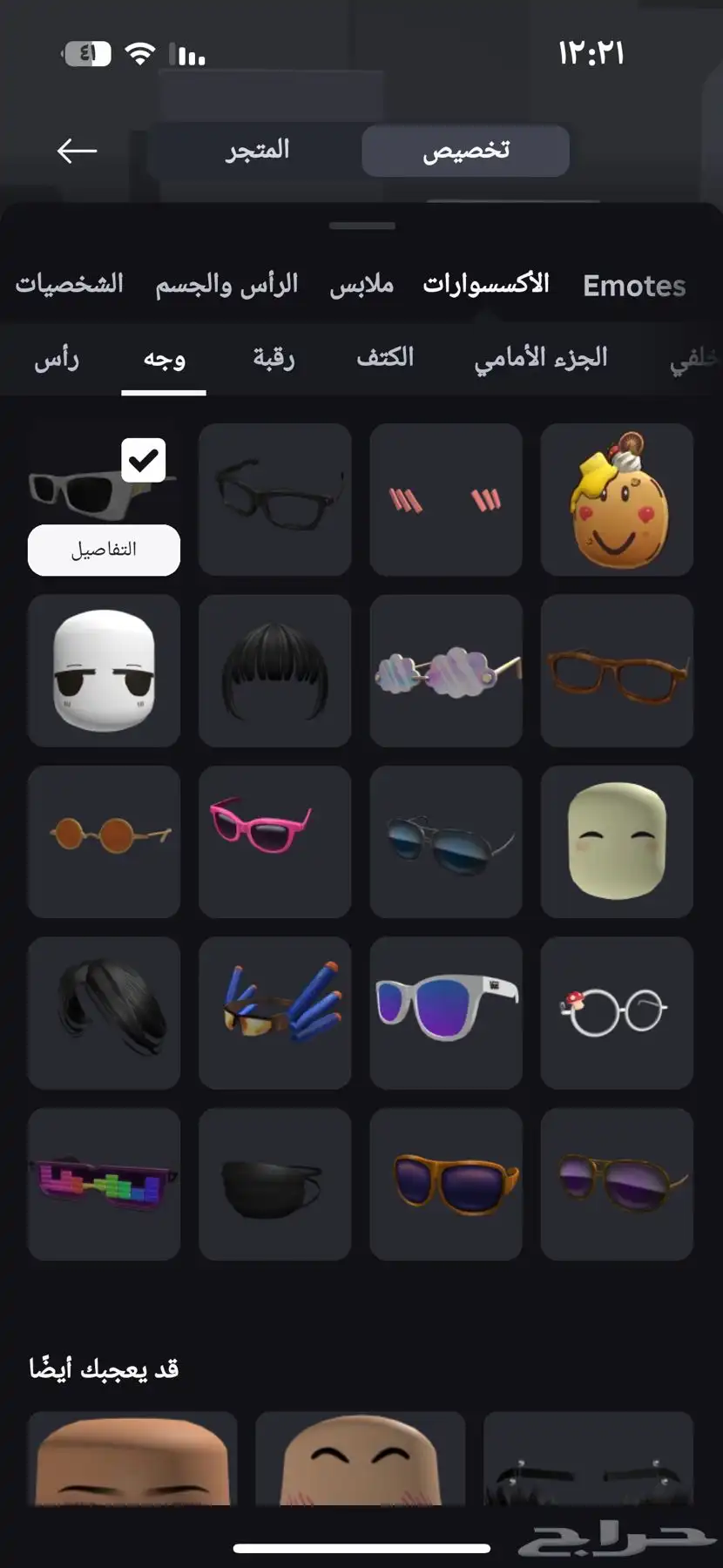Switch to the المتجر segment
Screen dimensions: 723x1568
[x=257, y=151]
